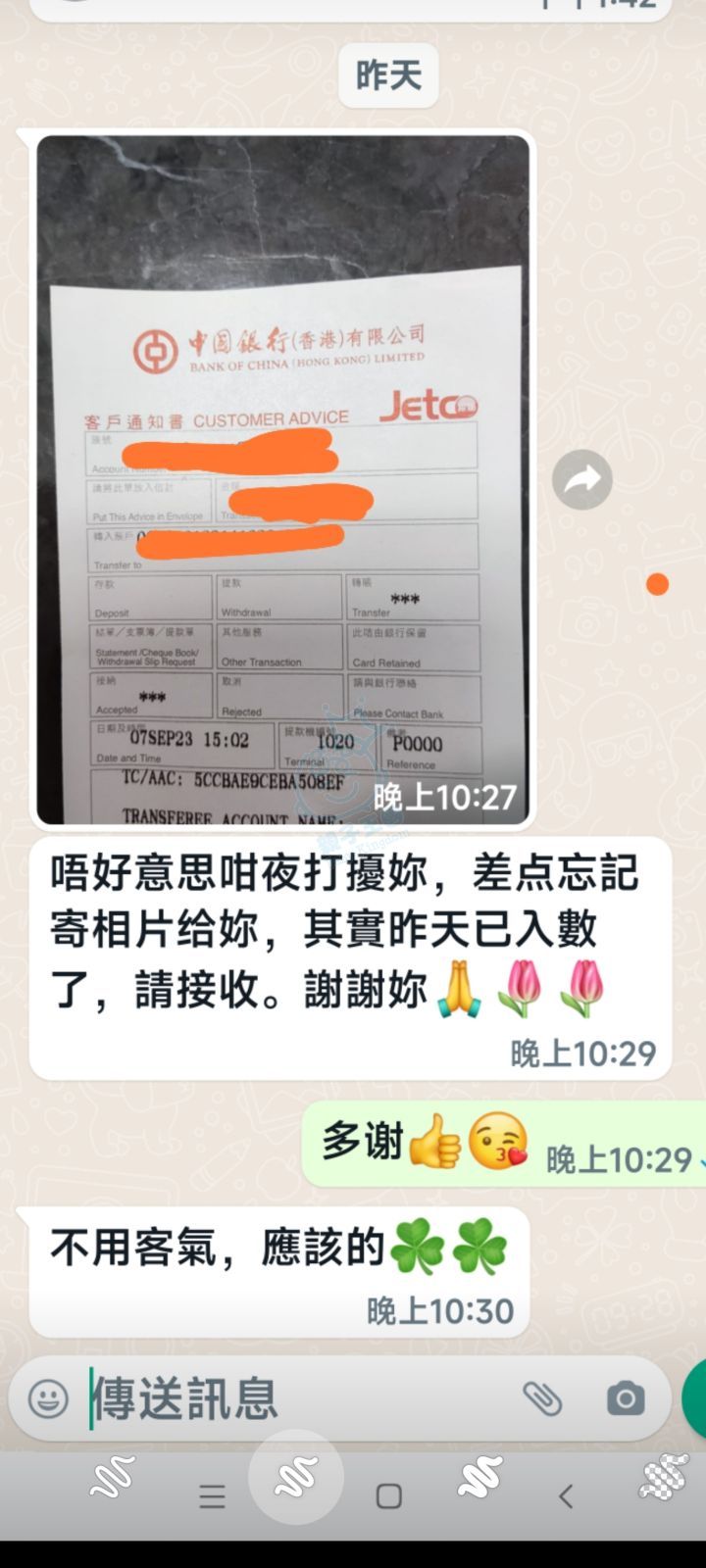Open the camera from the chat bar
The width and height of the screenshot is (706, 1568).
(625, 1398)
